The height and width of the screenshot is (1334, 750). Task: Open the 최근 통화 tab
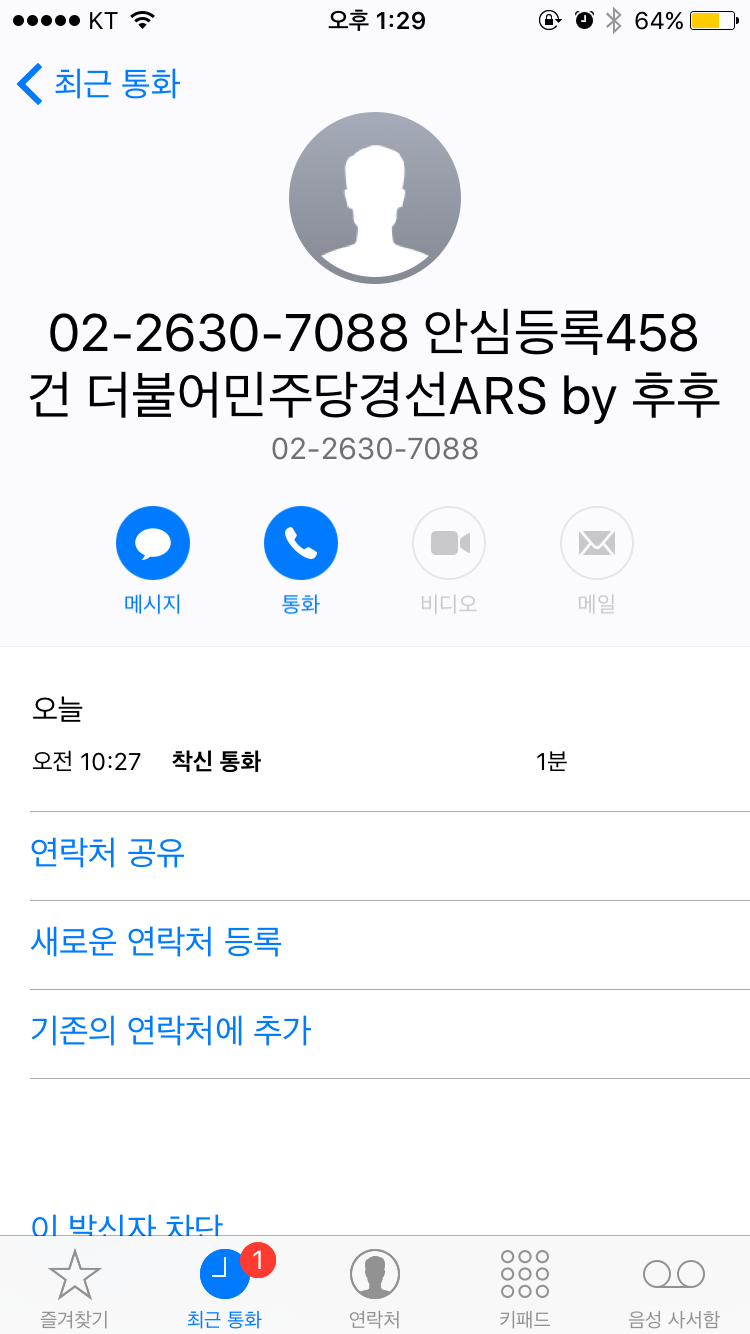pos(225,1287)
